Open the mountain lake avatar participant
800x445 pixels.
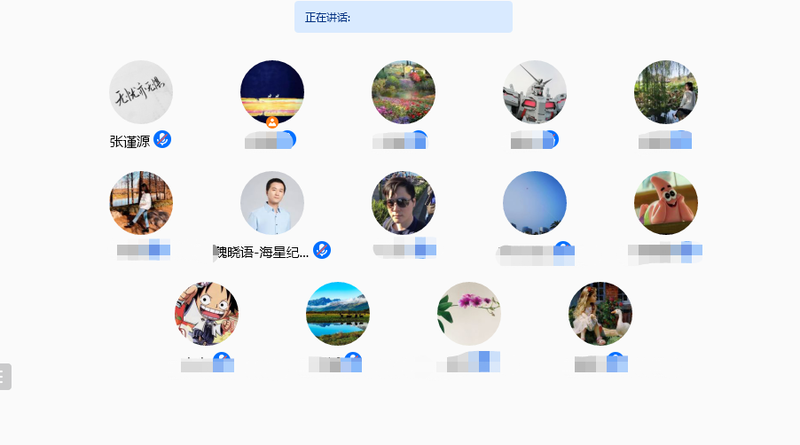coord(337,314)
